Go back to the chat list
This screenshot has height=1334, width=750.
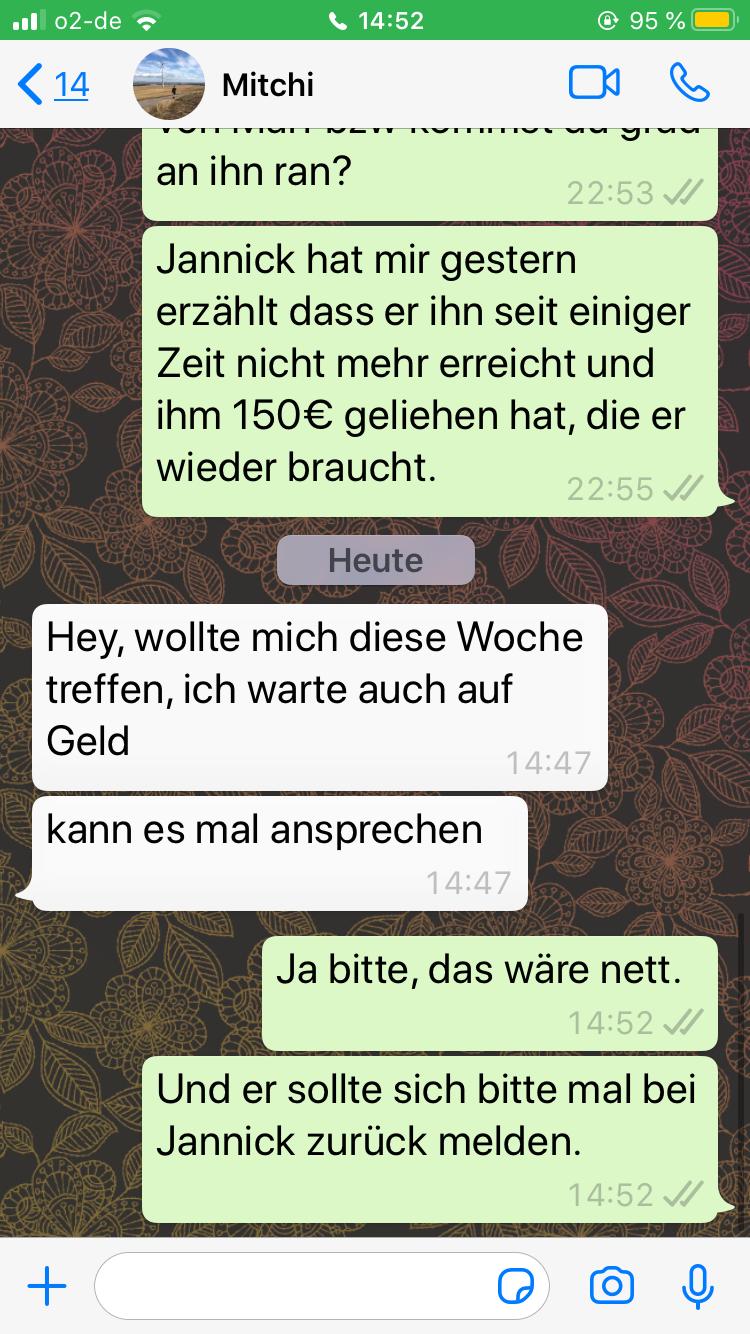(52, 85)
